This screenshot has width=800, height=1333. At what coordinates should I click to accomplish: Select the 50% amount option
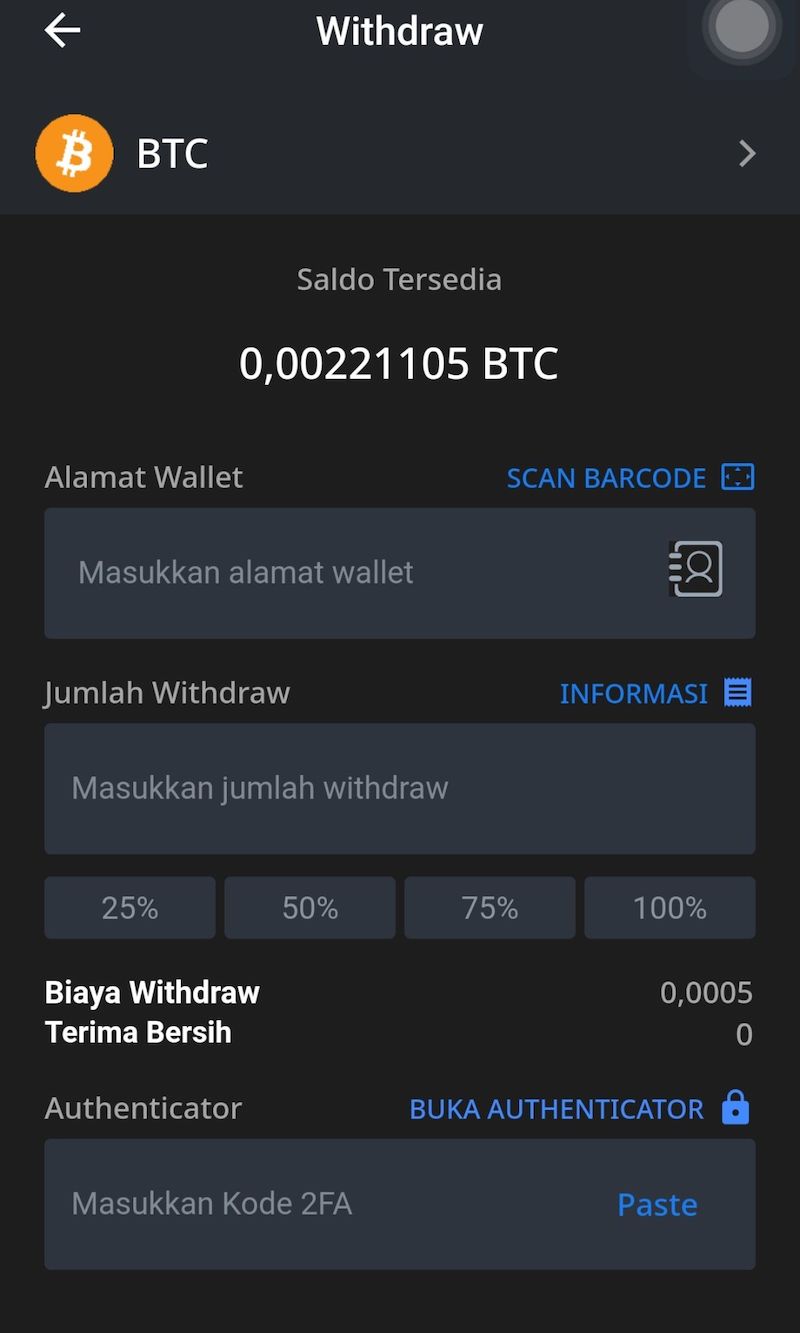[x=309, y=908]
